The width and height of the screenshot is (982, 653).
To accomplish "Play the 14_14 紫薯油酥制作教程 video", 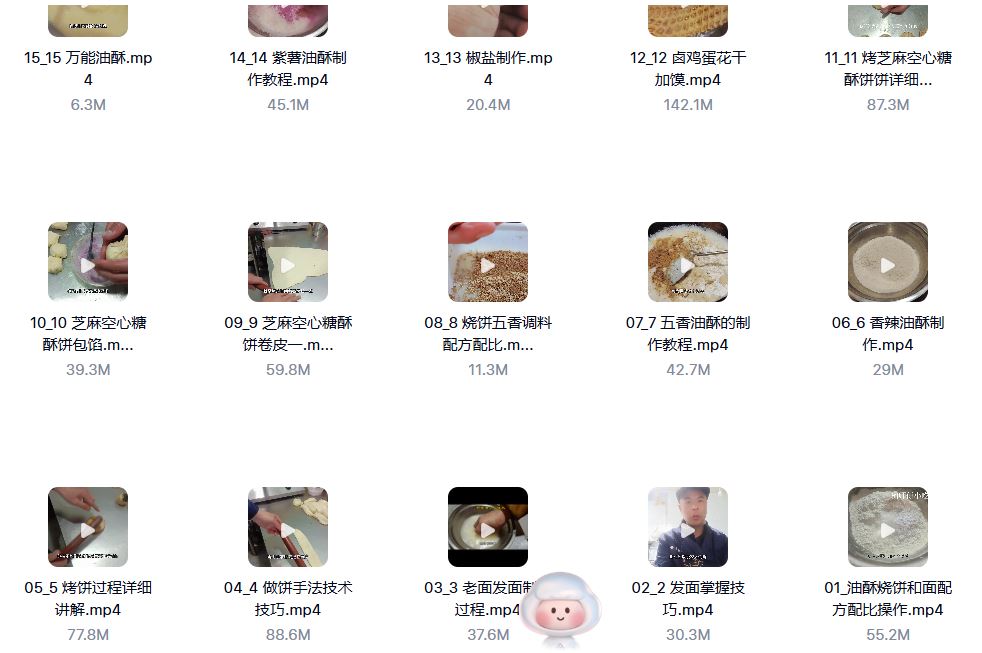I will 288,18.
